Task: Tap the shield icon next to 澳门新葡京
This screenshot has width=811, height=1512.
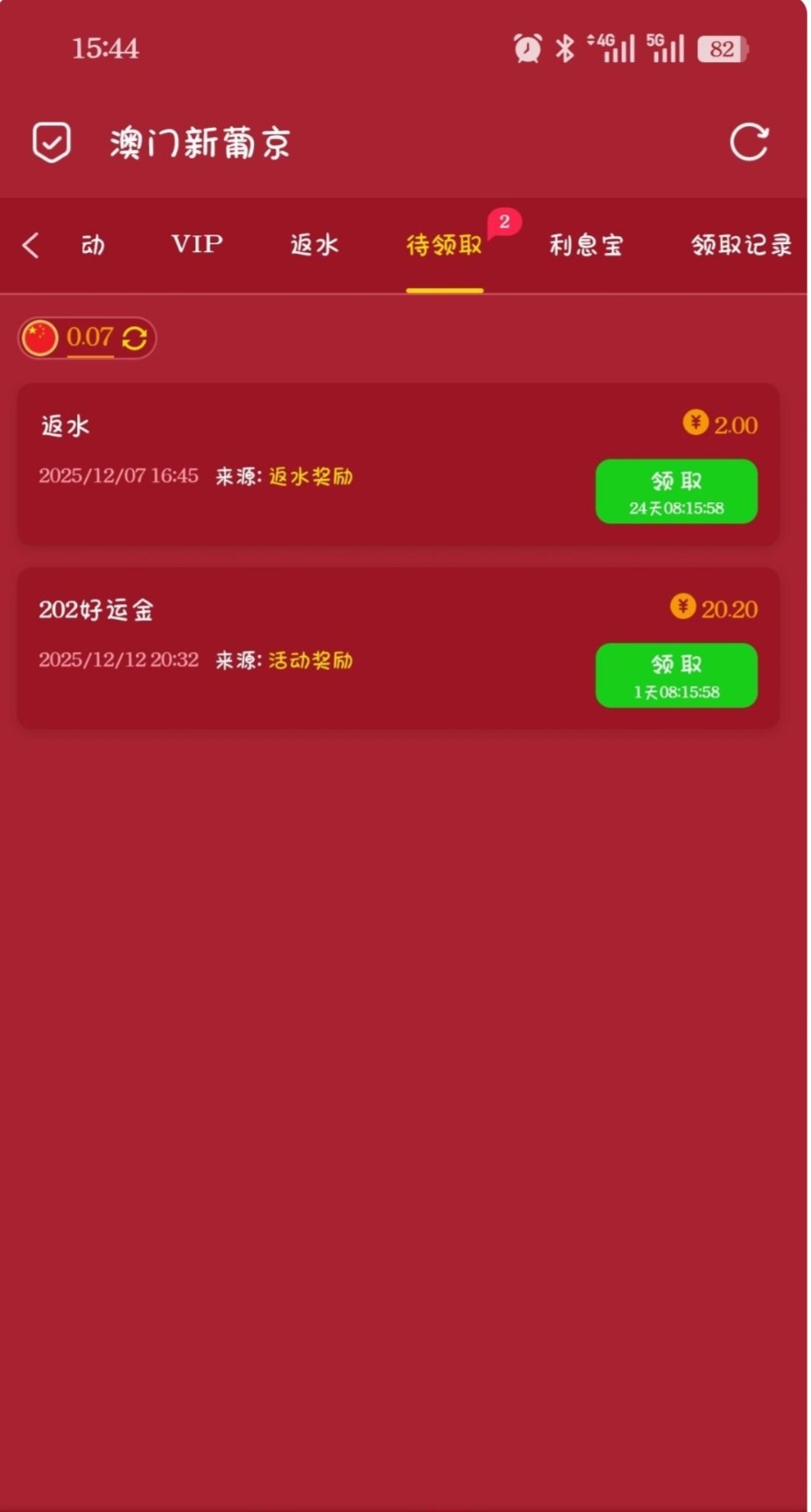Action: [52, 143]
